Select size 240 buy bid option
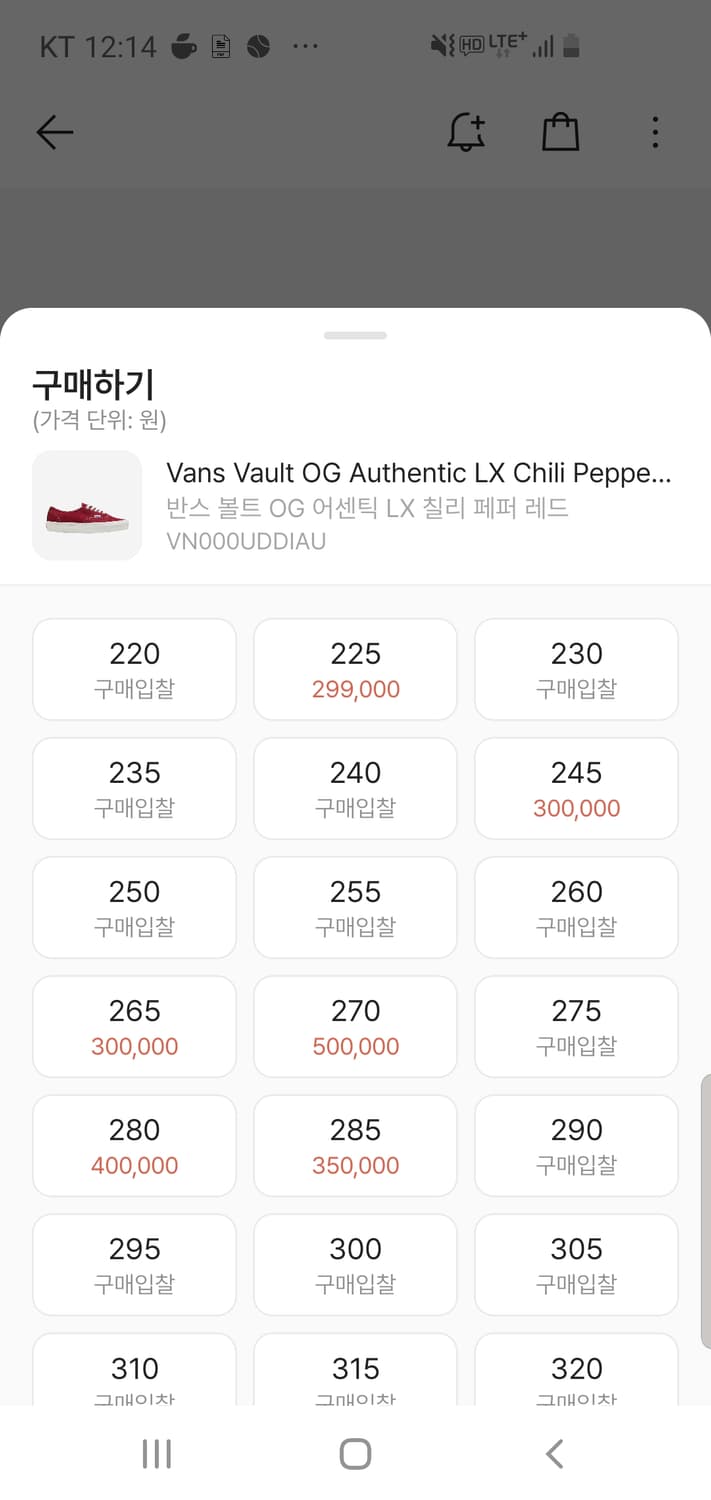 (x=355, y=788)
